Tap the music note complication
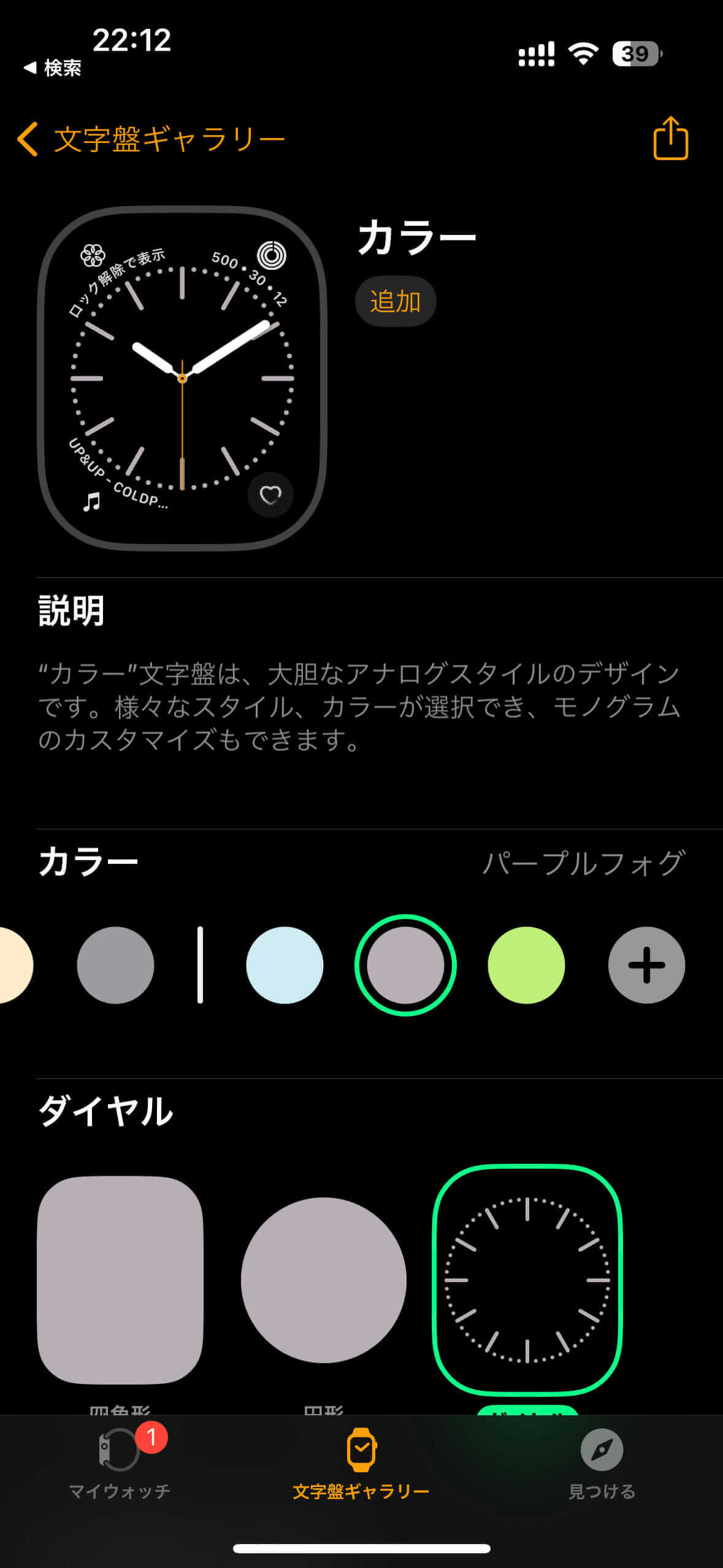Viewport: 723px width, 1568px height. click(x=89, y=503)
